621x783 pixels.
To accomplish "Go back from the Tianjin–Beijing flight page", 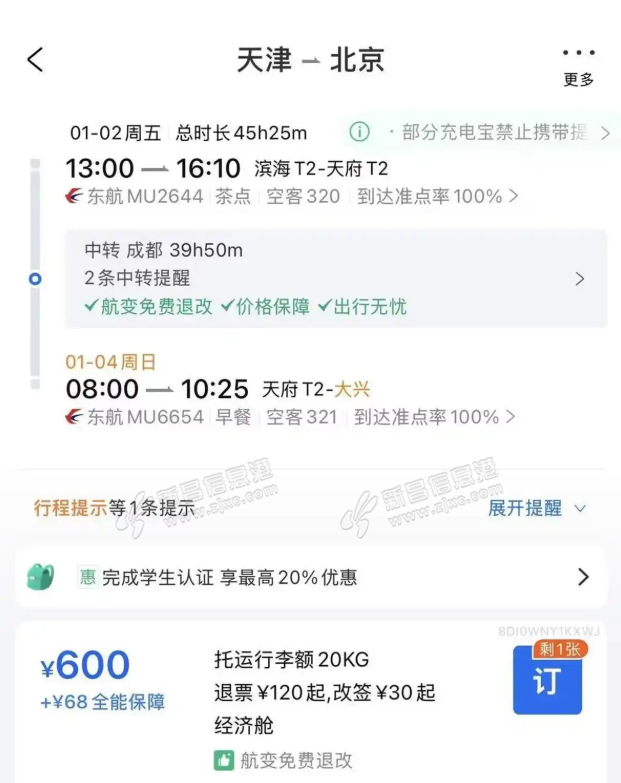I will [x=35, y=60].
